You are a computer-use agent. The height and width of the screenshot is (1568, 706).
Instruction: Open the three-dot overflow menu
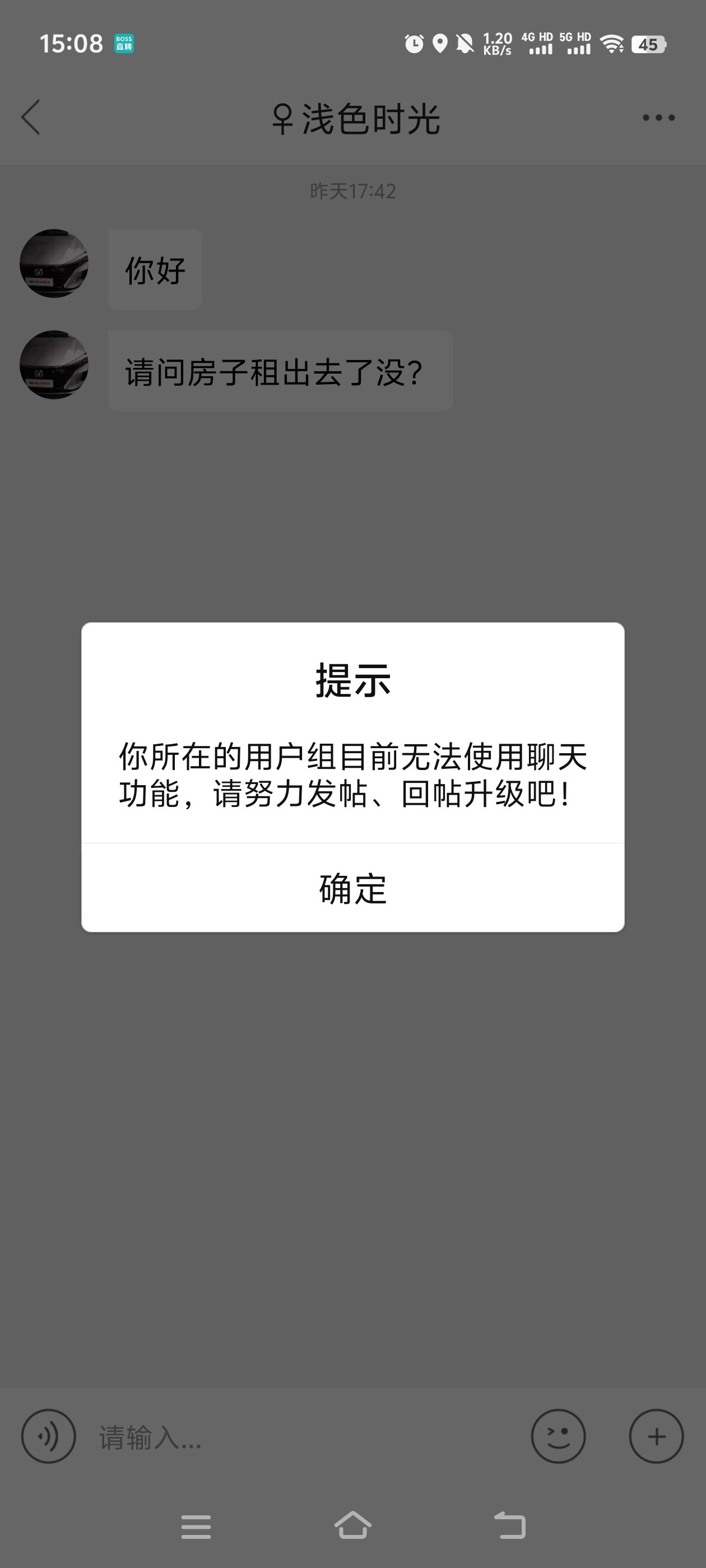click(x=658, y=118)
